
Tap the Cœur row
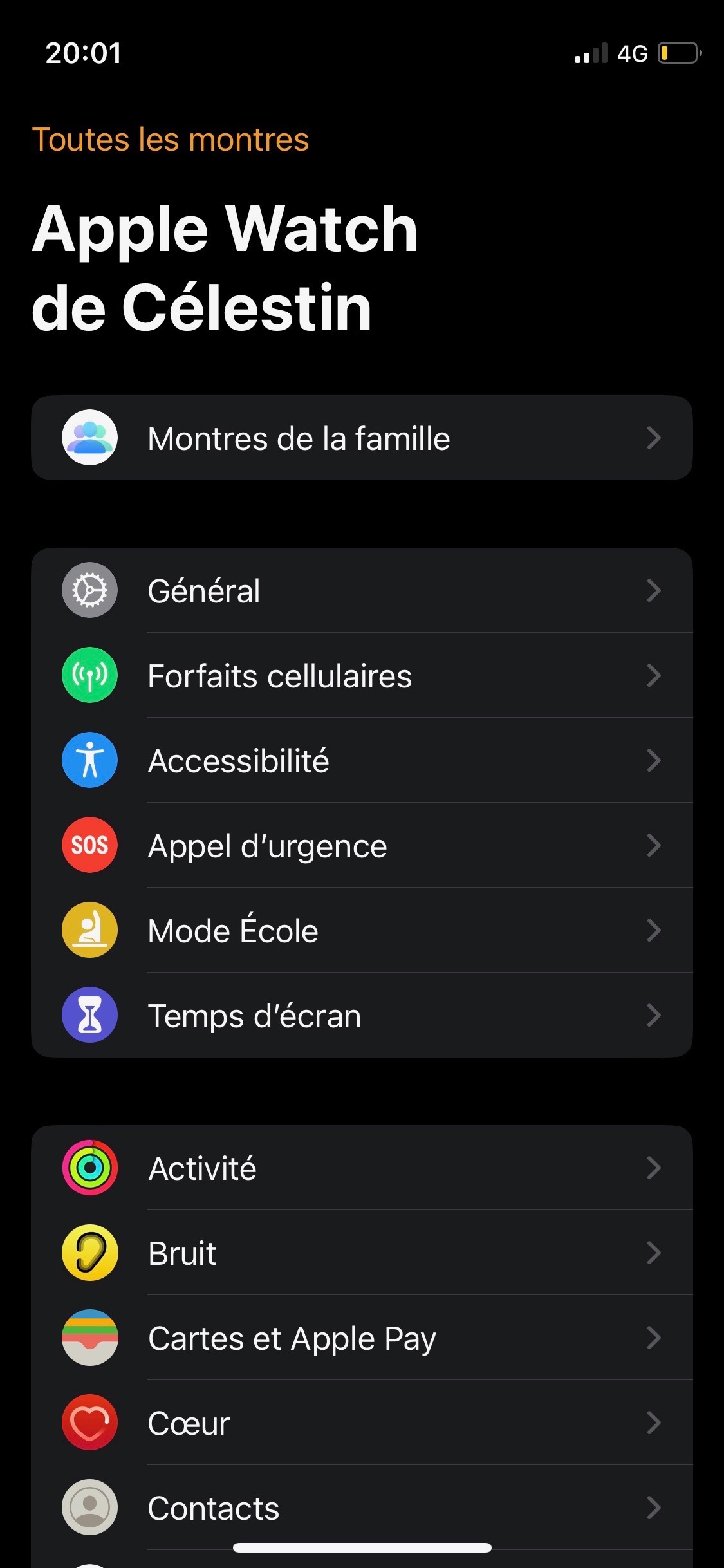(362, 1423)
